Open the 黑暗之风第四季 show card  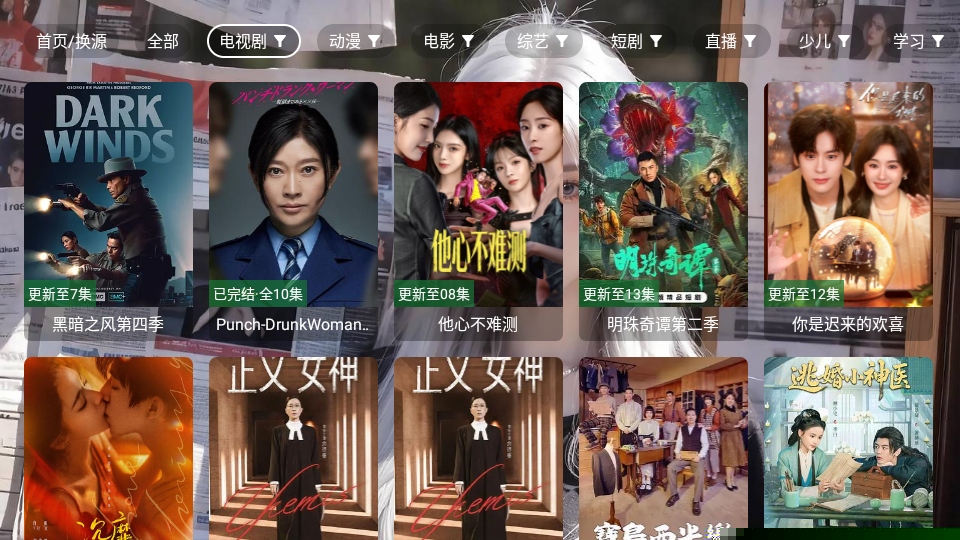point(108,210)
